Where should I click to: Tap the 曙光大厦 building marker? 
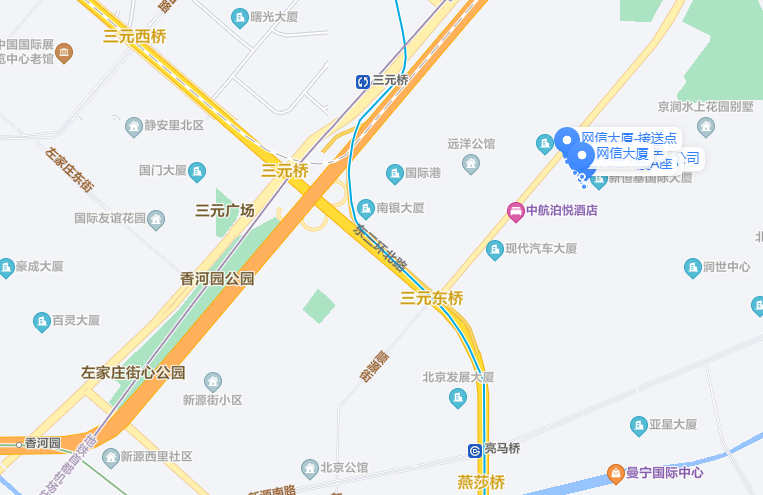tap(239, 17)
